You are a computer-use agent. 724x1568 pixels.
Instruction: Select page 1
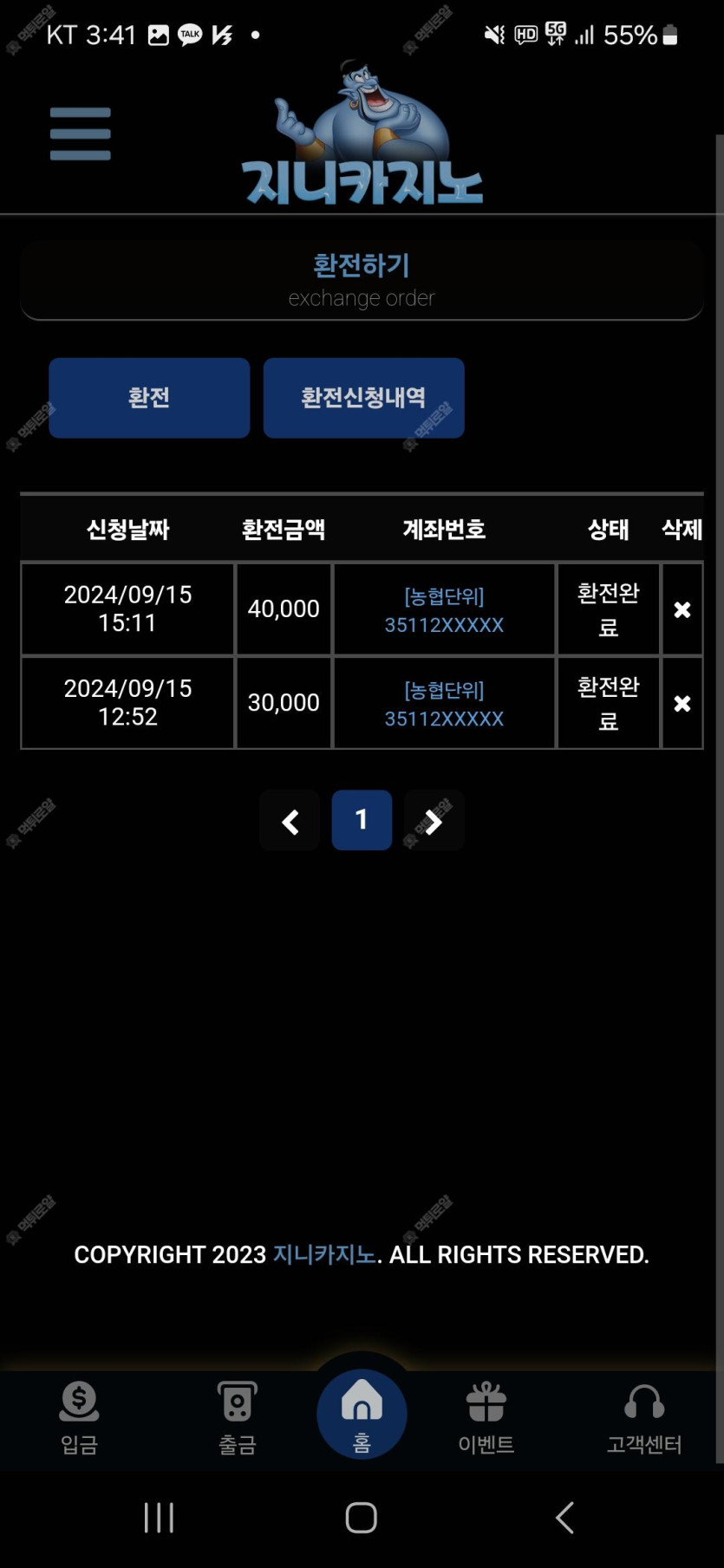tap(362, 820)
